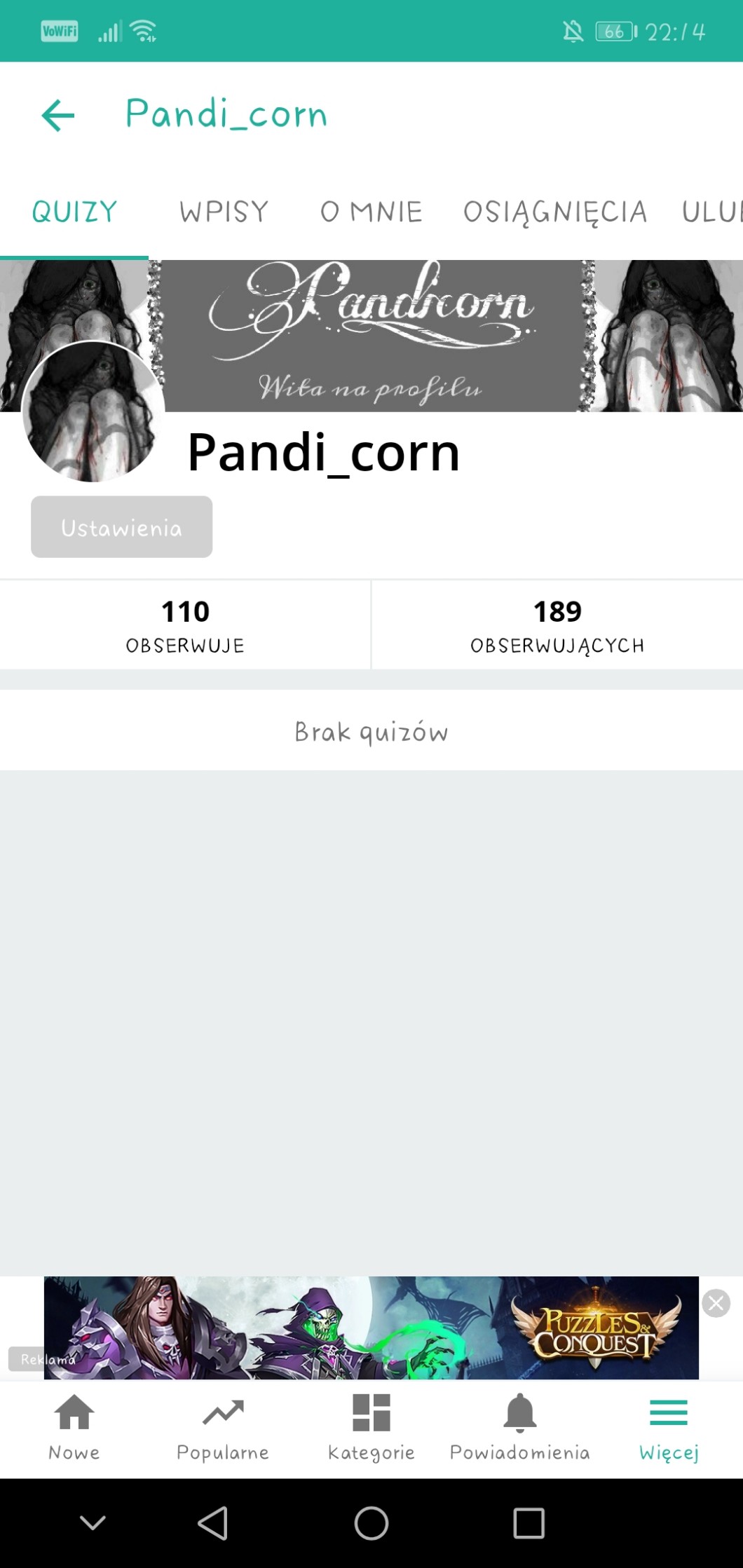Show recent apps with the square button
The width and height of the screenshot is (743, 1568).
(x=529, y=1523)
